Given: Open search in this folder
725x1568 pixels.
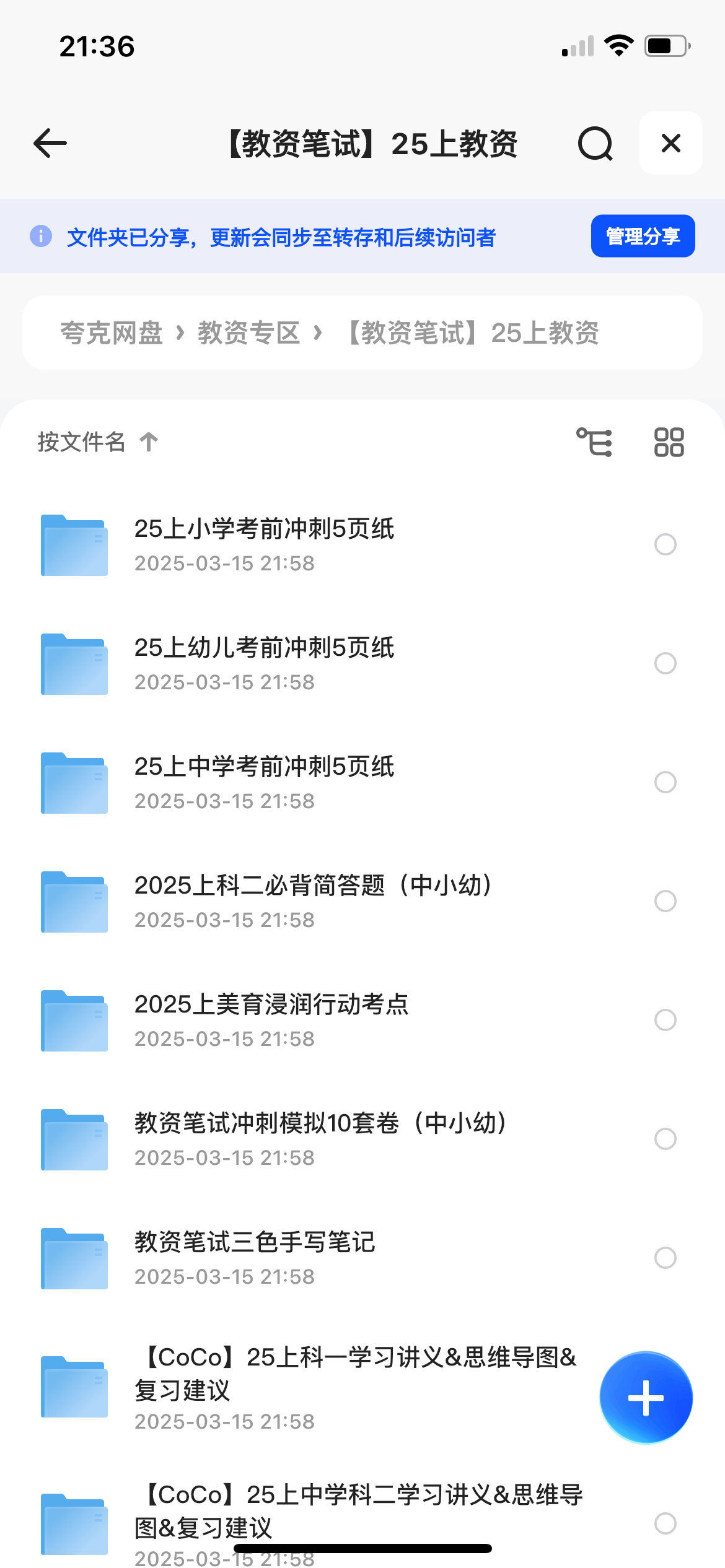Looking at the screenshot, I should click(595, 144).
